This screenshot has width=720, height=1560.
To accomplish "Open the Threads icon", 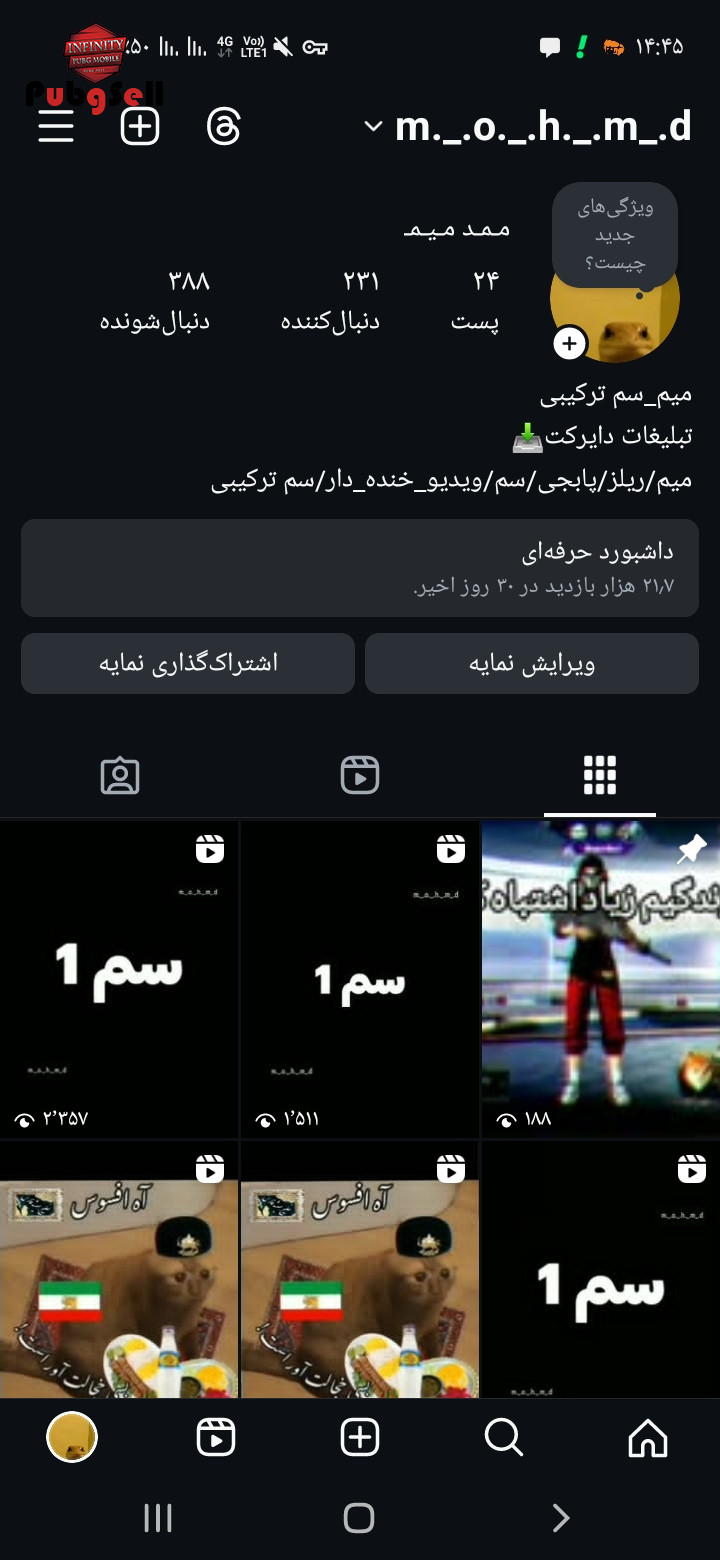I will (223, 127).
